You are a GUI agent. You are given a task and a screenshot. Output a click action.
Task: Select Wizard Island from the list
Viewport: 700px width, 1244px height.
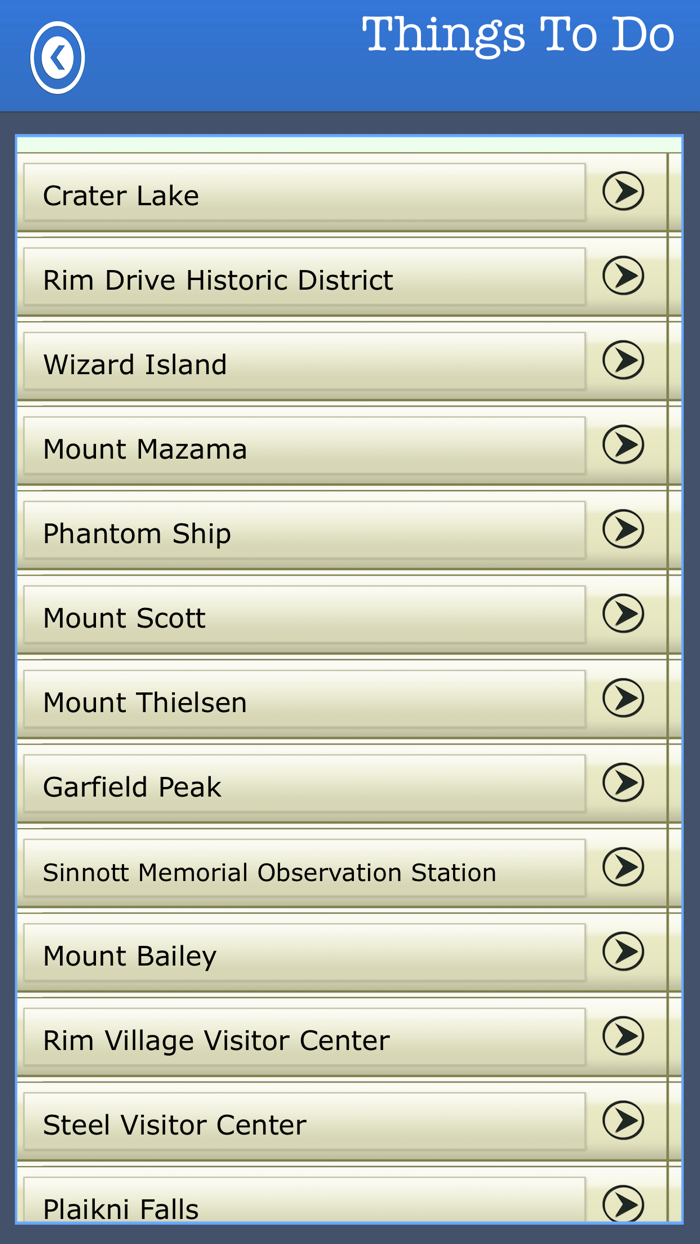[x=342, y=361]
